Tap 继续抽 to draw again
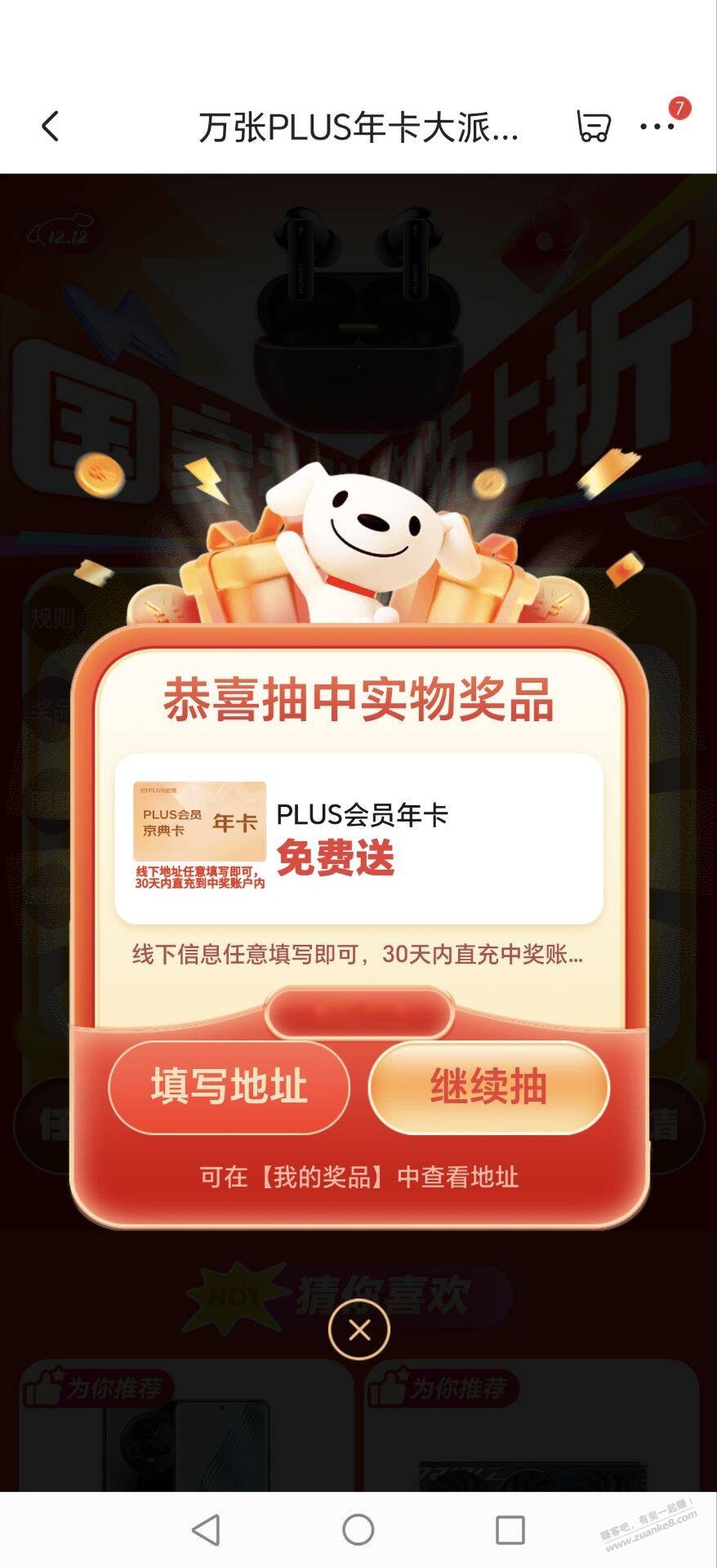717x1568 pixels. [488, 1087]
